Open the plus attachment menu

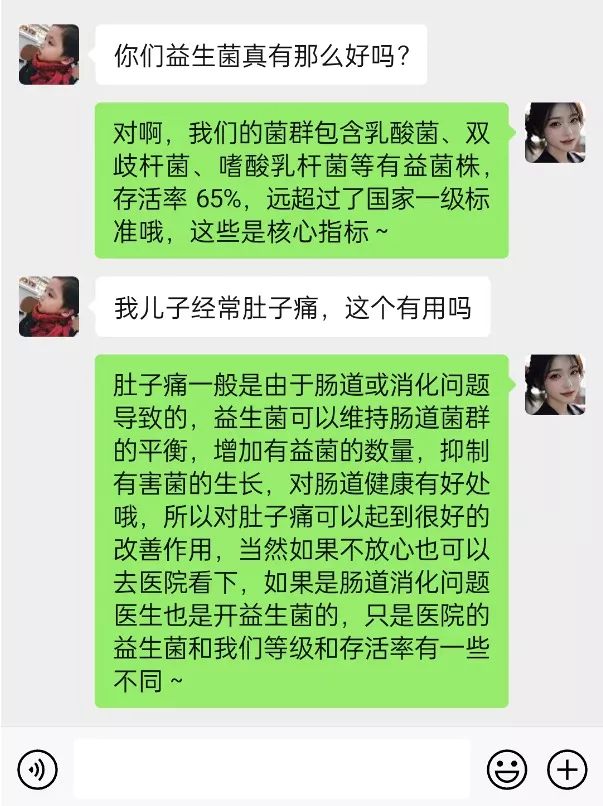[566, 769]
